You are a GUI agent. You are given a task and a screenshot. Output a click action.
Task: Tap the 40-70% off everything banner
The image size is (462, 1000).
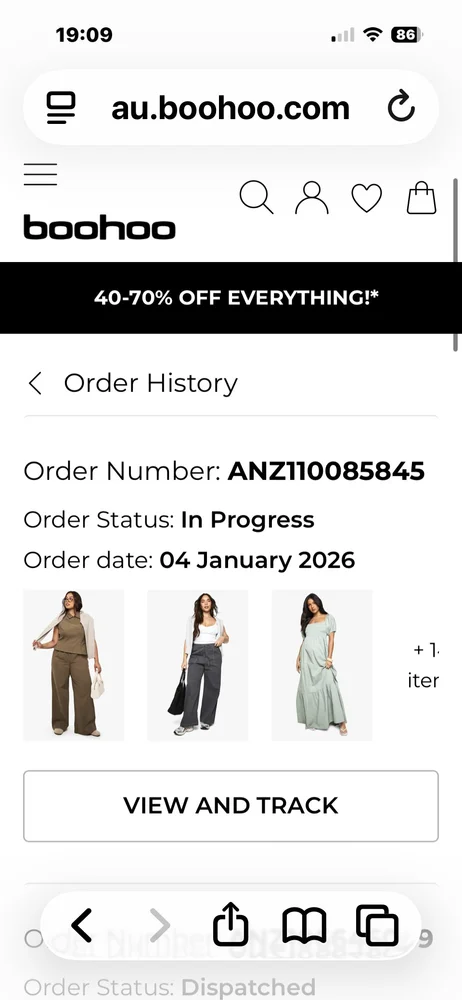(231, 298)
